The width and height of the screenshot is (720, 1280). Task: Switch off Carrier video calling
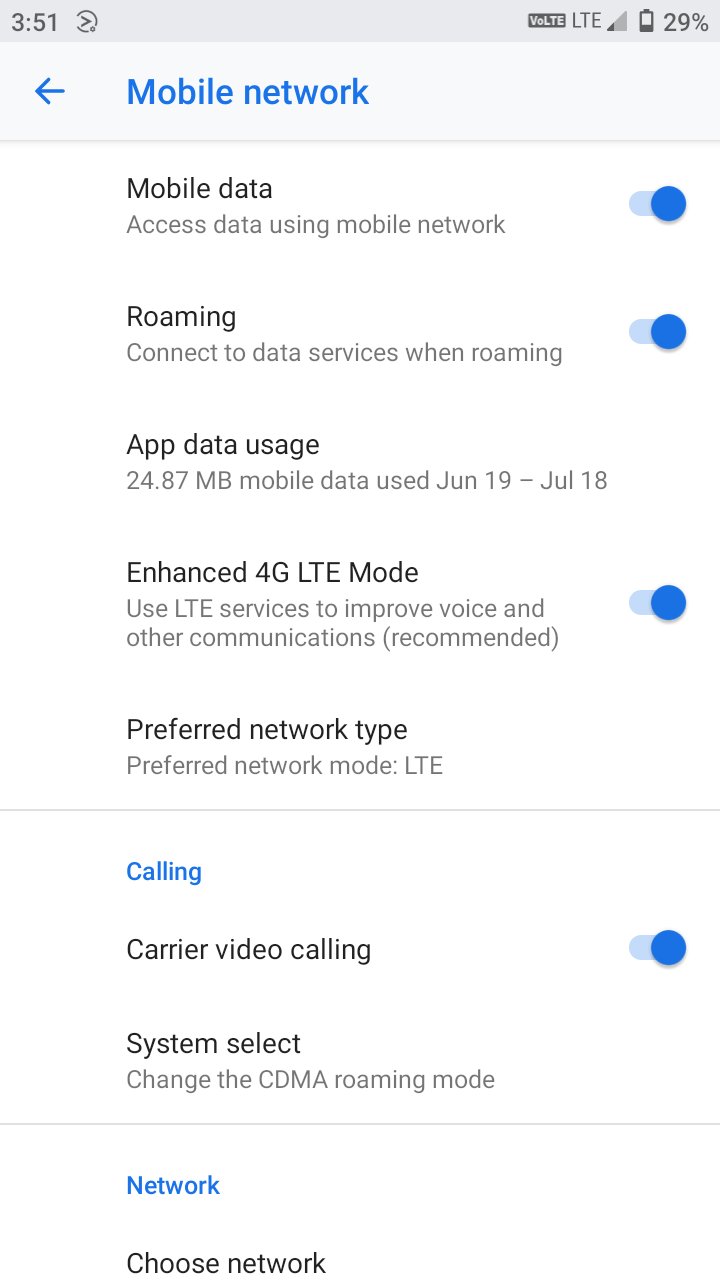(657, 948)
